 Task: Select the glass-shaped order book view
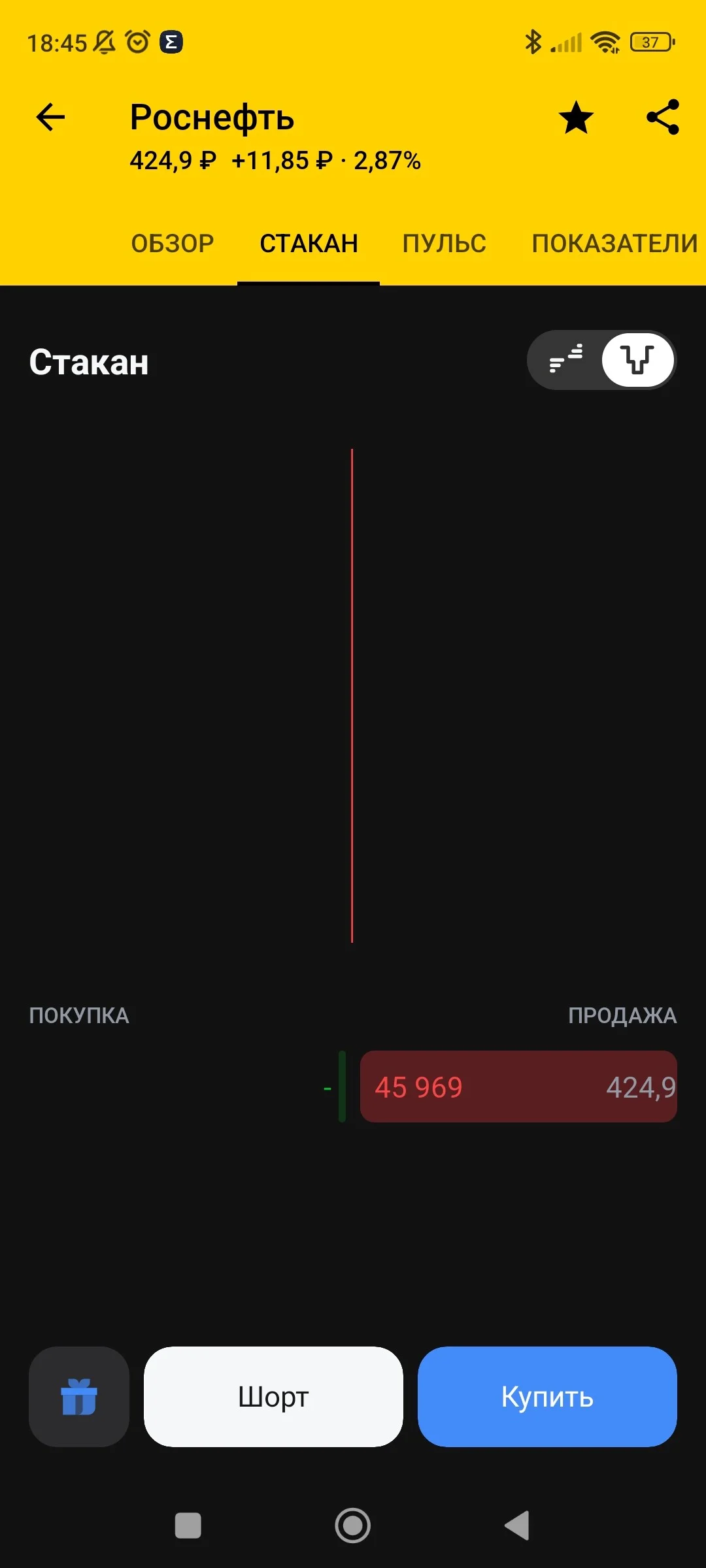coord(637,359)
